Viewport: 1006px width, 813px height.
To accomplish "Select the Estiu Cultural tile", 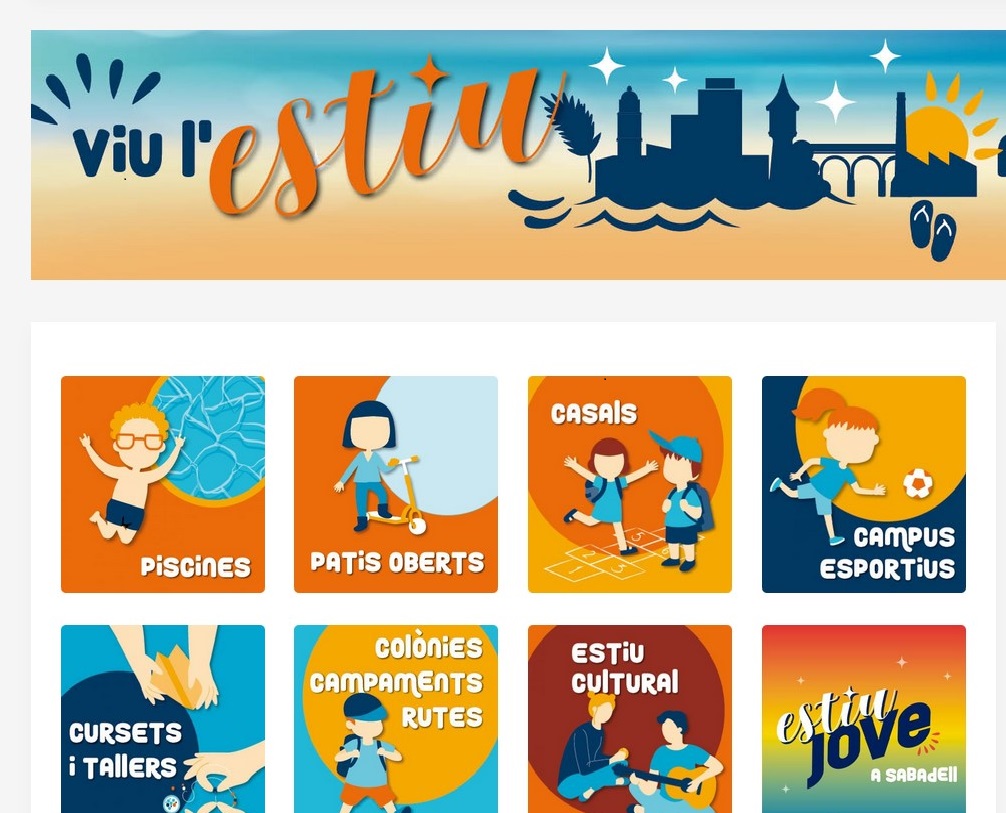I will (x=630, y=718).
